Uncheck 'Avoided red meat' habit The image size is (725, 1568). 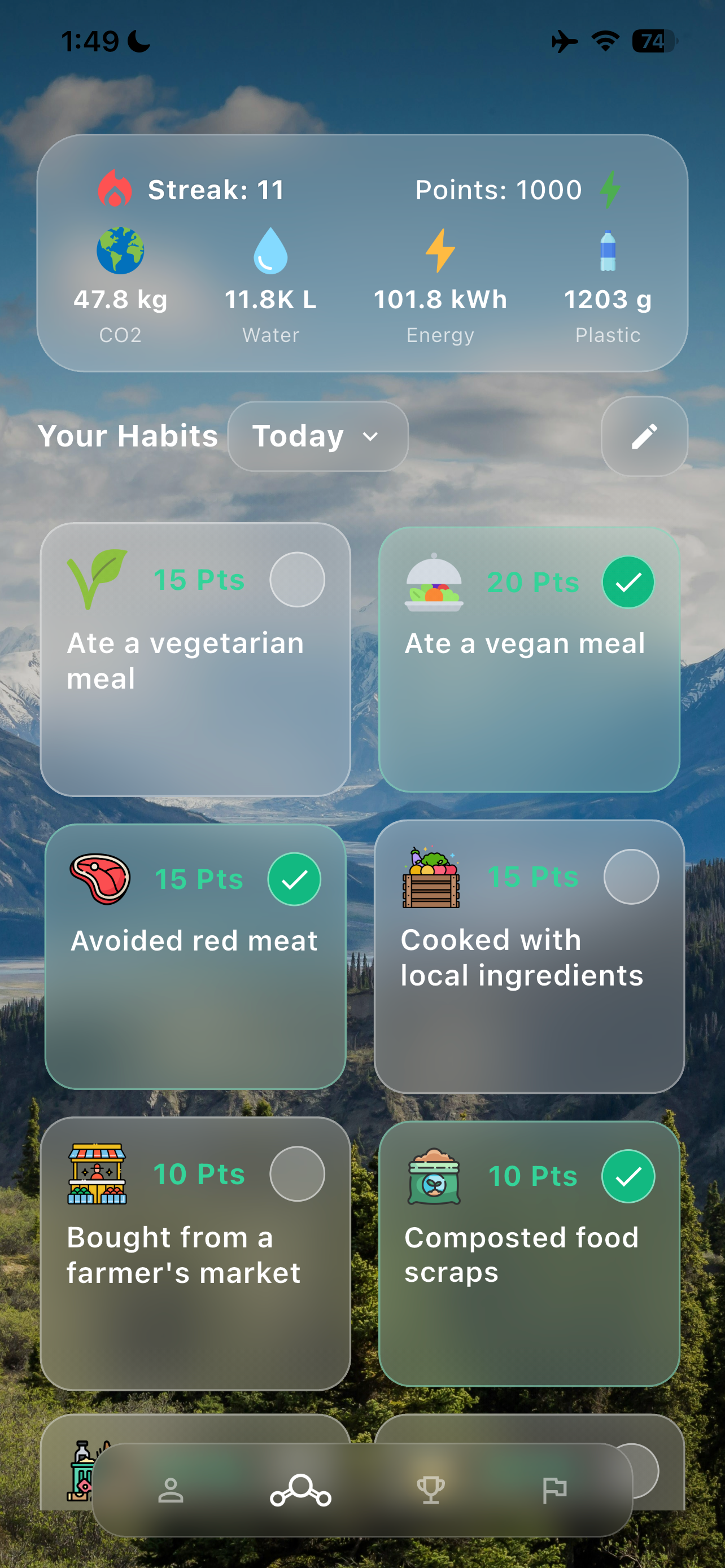(x=295, y=879)
